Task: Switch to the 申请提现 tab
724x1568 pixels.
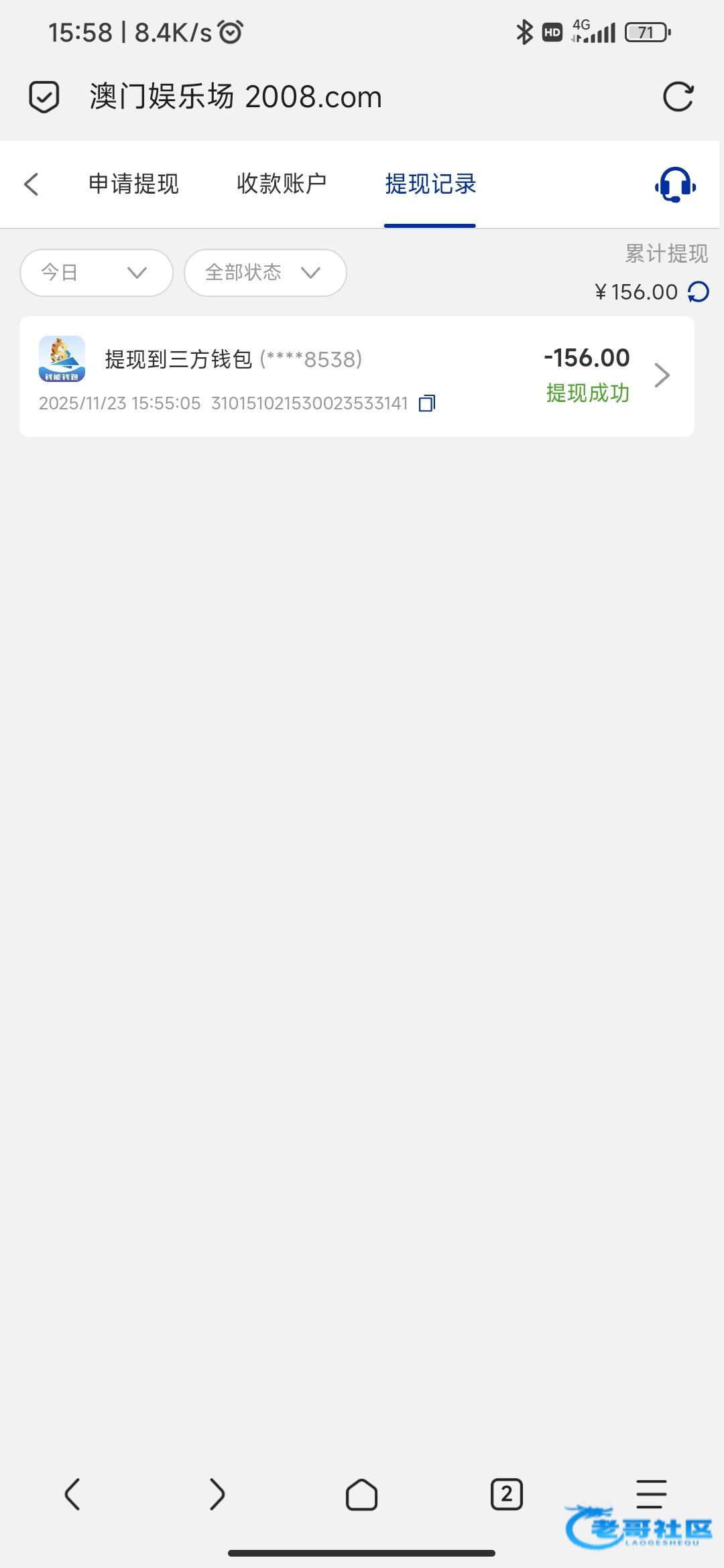Action: [133, 184]
